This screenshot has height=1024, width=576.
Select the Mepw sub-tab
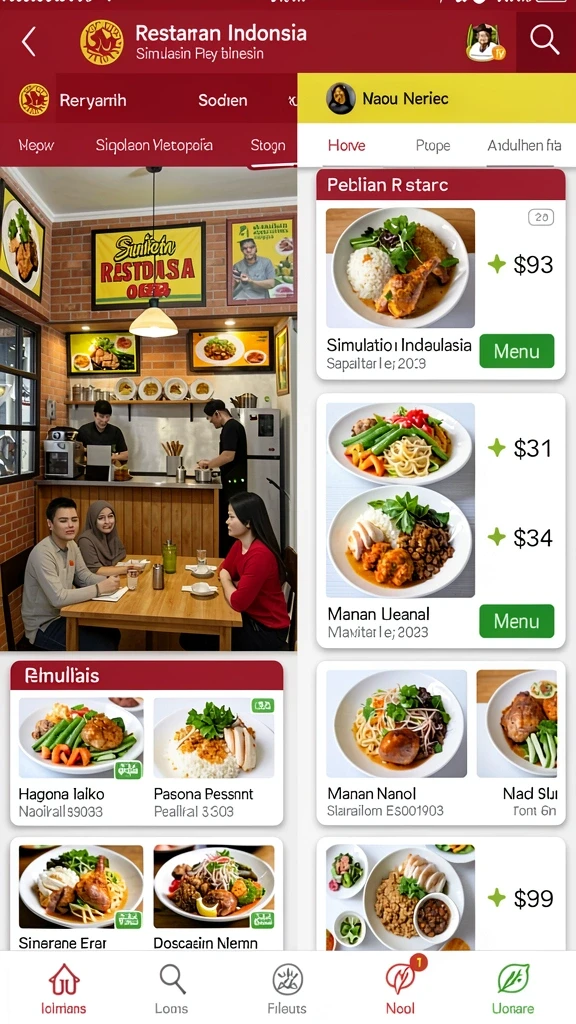tap(36, 145)
